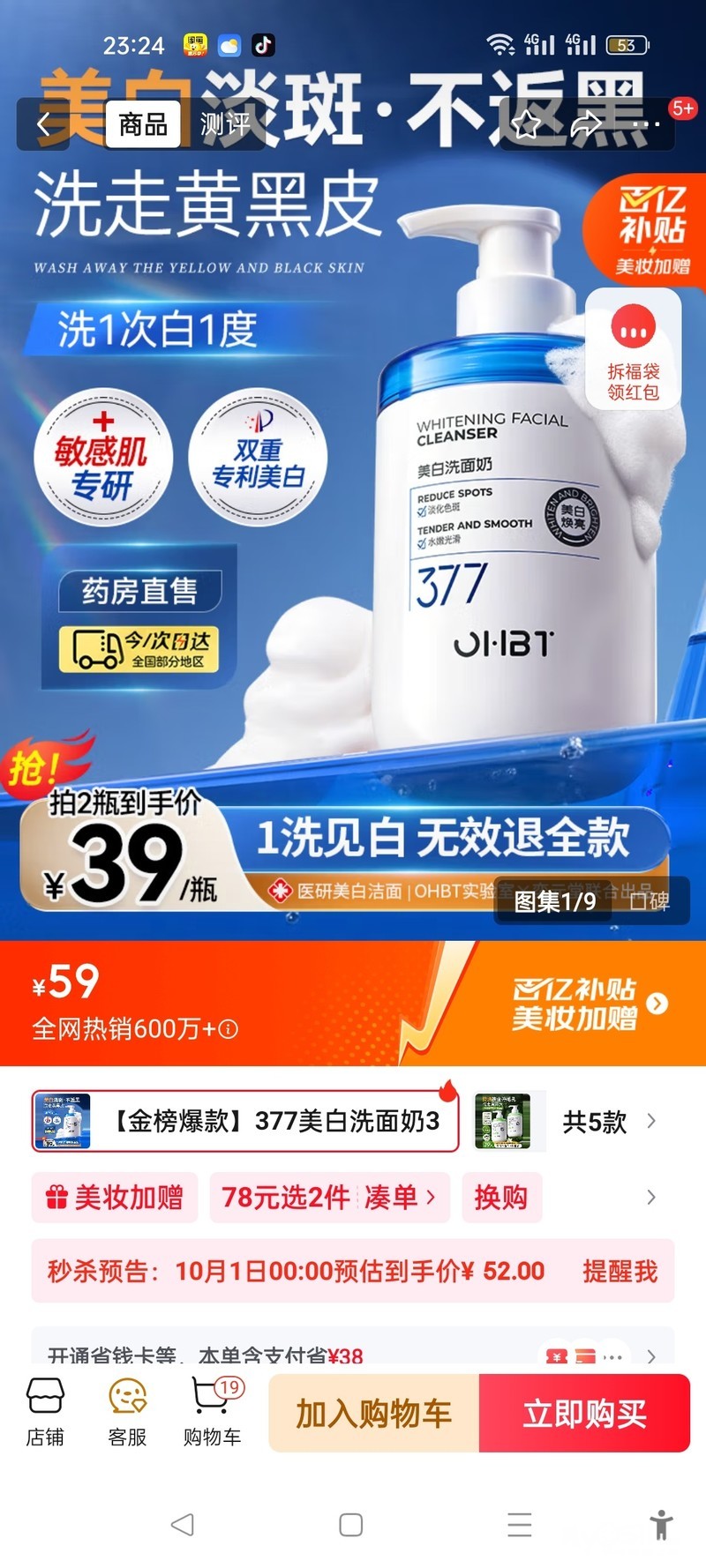The image size is (706, 1568).
Task: Open the 图集 gallery pager
Action: click(x=555, y=900)
